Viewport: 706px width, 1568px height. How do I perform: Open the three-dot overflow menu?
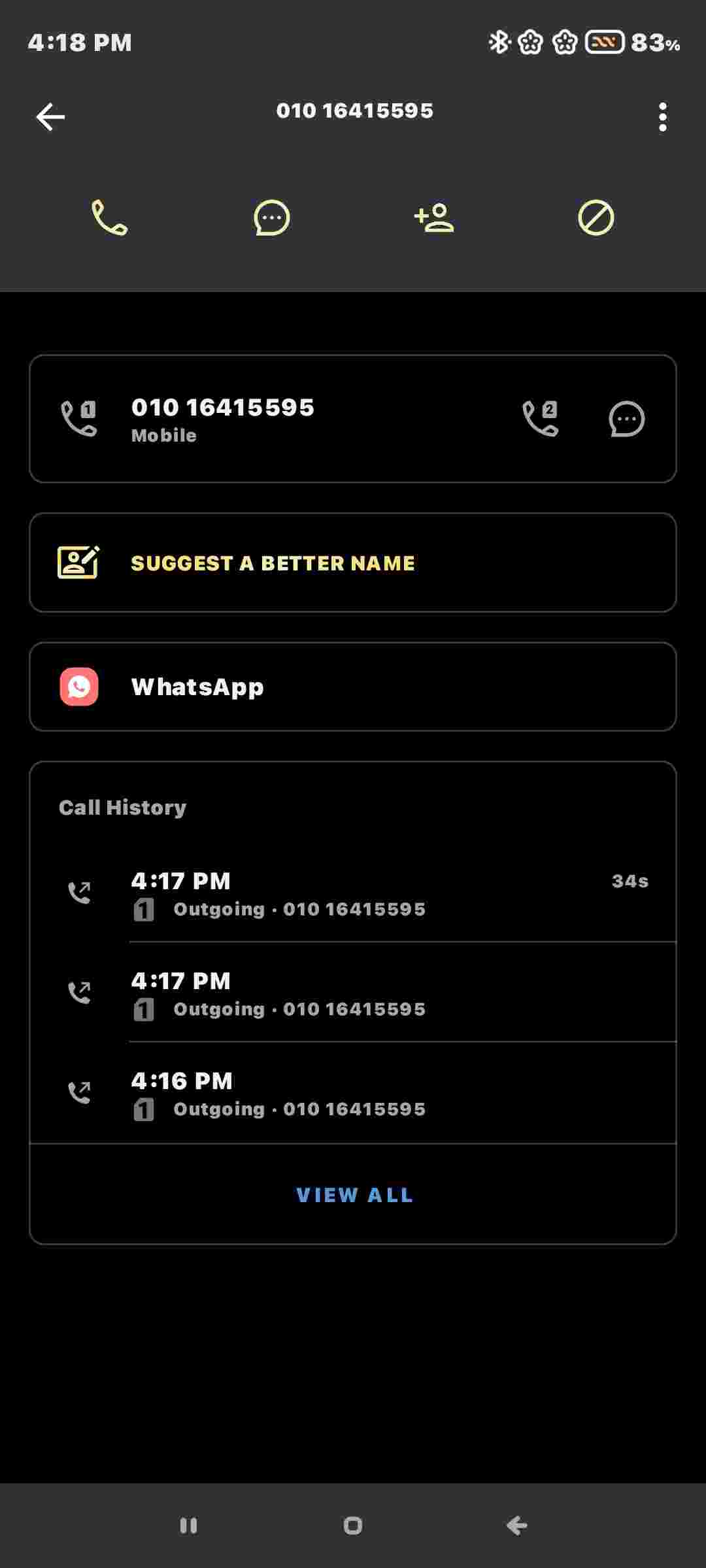coord(663,117)
